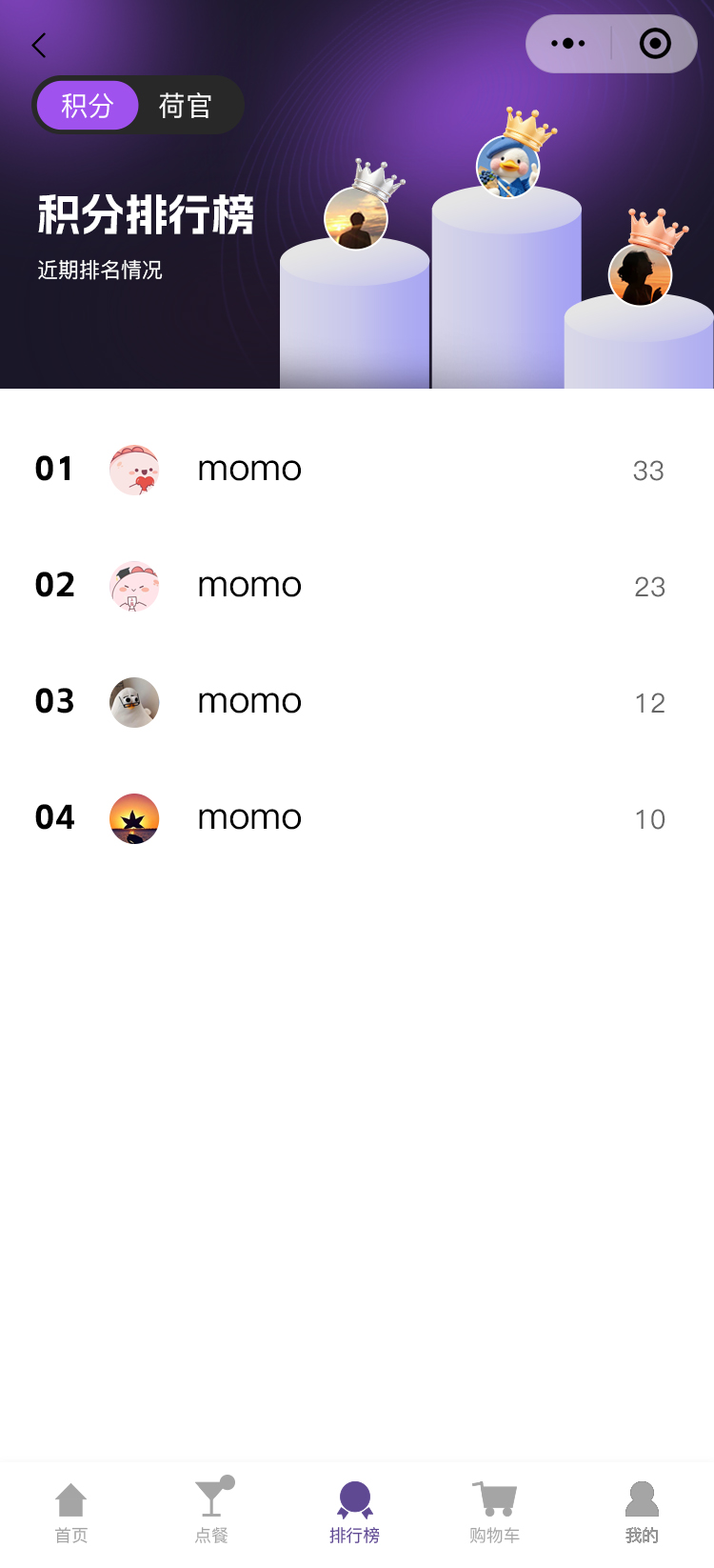The image size is (714, 1568).
Task: Select the 排行榜 tab
Action: 354,1512
